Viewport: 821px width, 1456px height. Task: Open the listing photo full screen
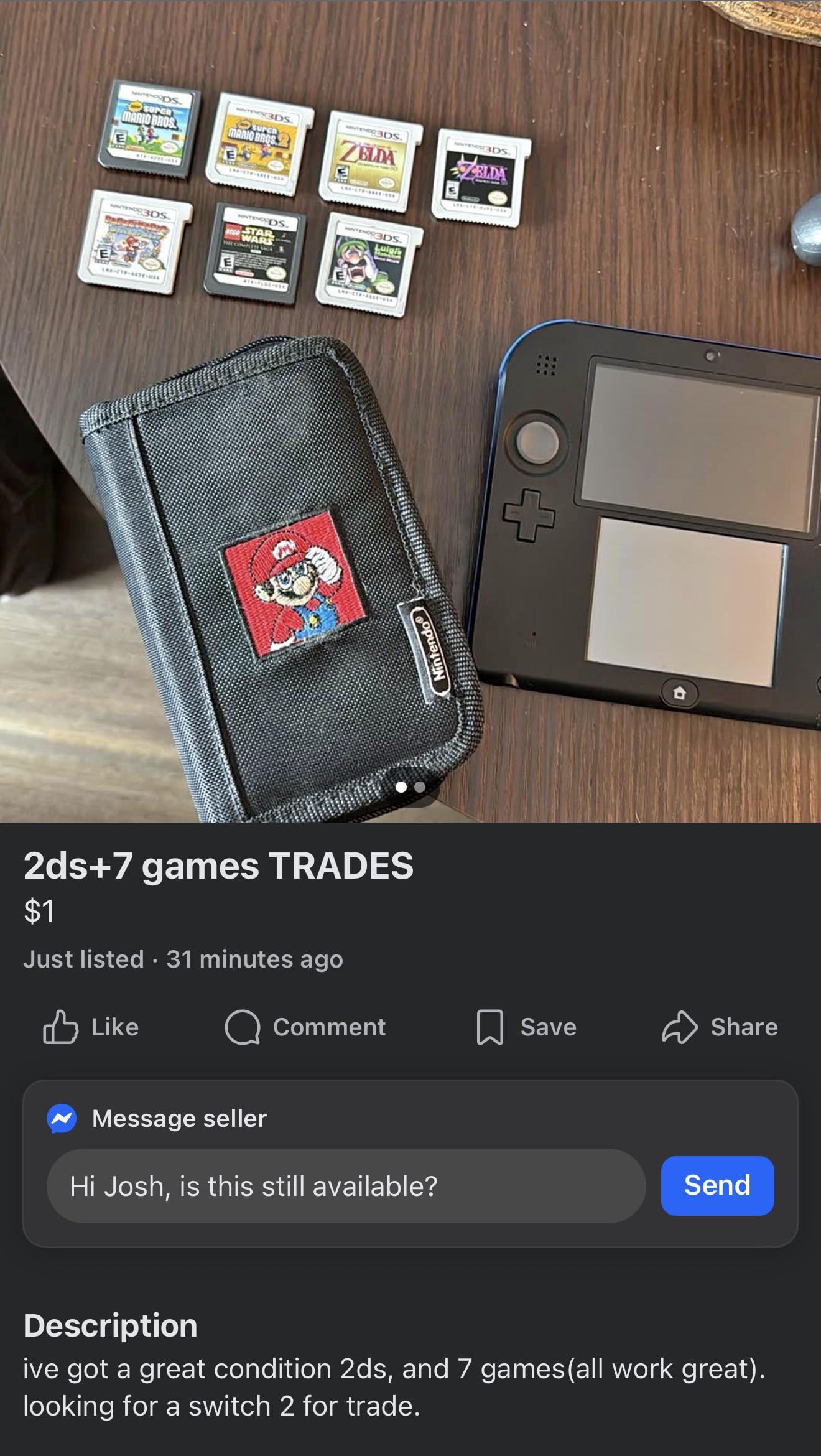coord(410,411)
